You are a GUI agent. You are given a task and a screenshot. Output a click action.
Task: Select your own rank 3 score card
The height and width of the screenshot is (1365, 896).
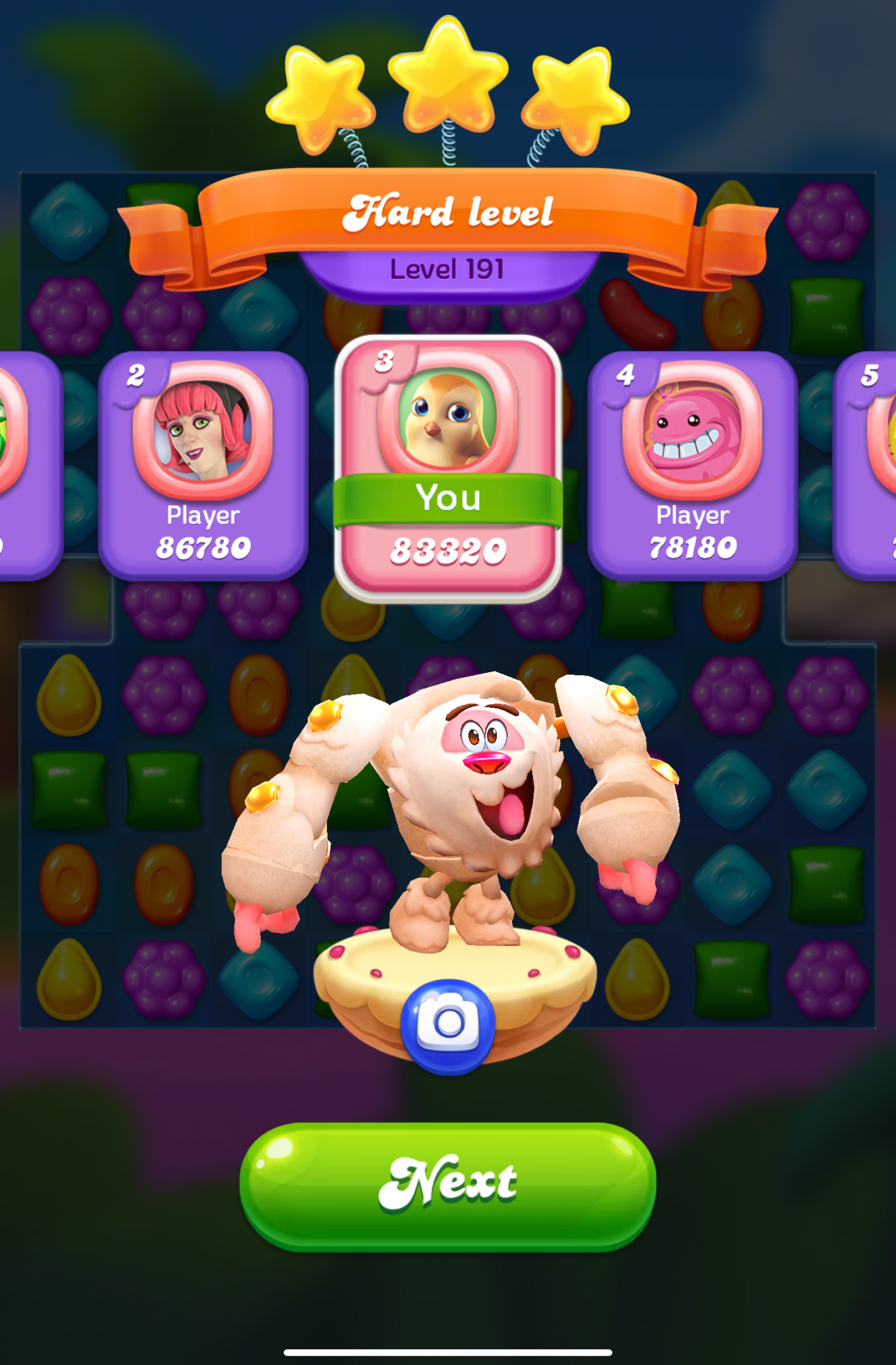(x=448, y=468)
